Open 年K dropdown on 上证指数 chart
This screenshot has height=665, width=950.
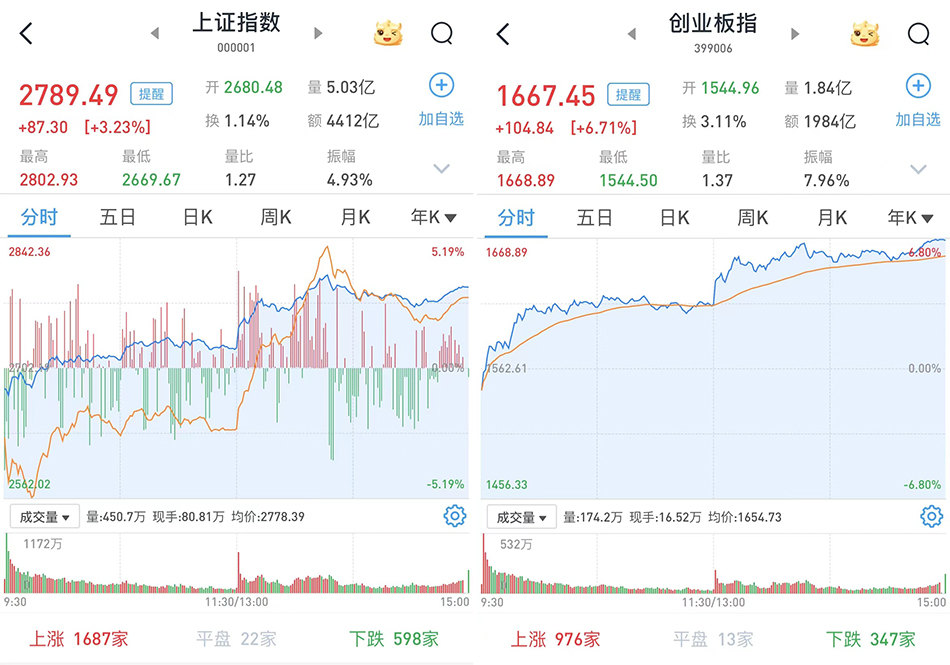(x=434, y=217)
